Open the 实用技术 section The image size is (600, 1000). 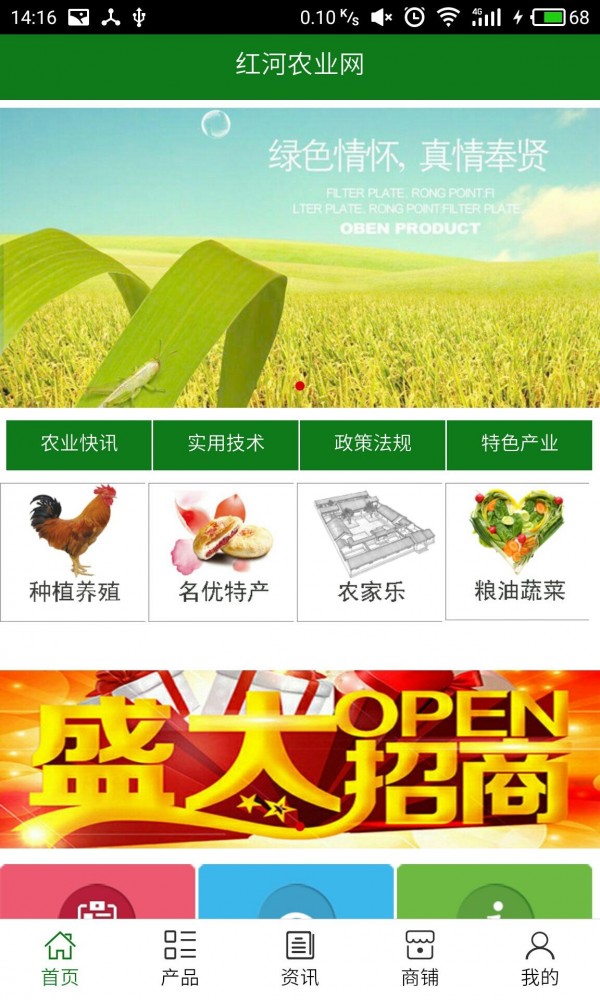(226, 444)
